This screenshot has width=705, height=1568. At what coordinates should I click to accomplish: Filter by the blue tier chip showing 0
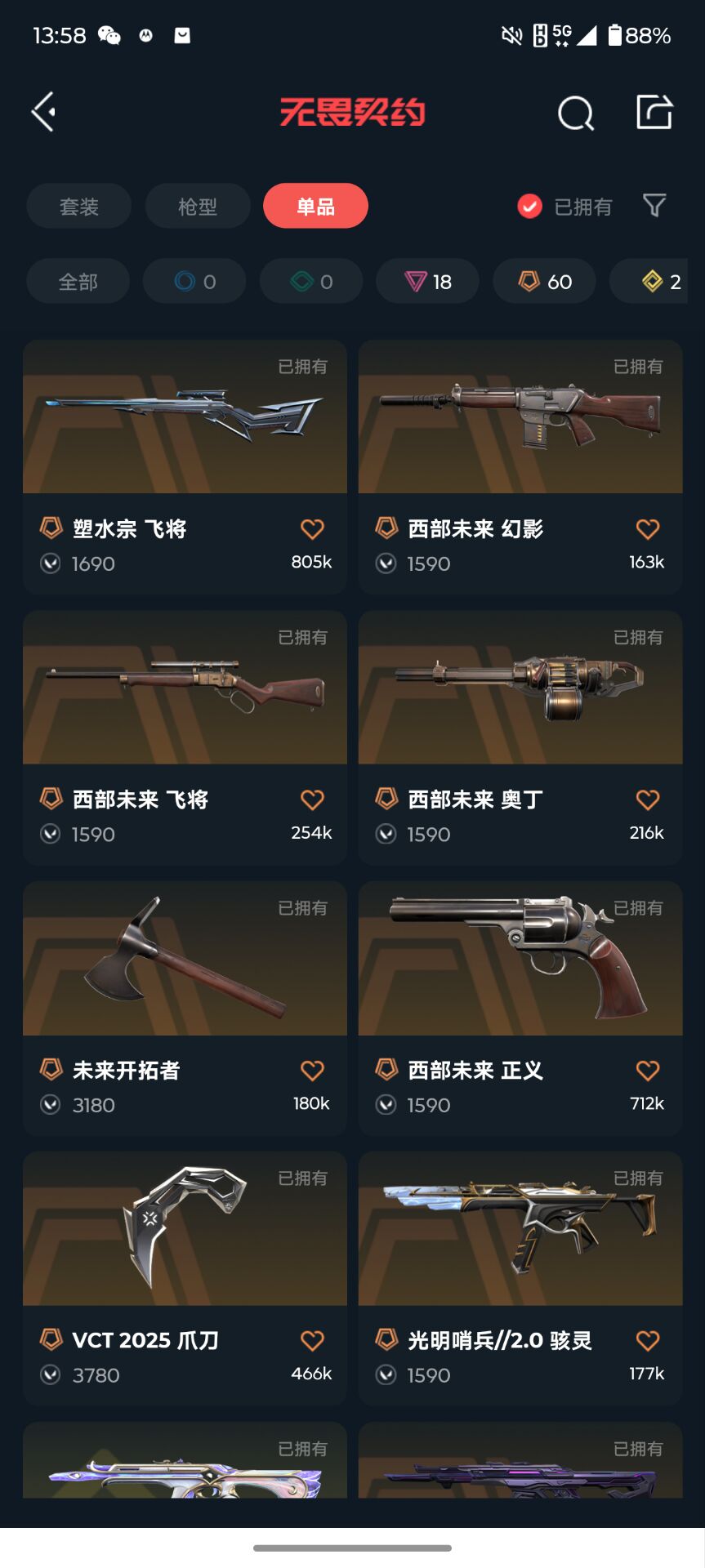(194, 282)
